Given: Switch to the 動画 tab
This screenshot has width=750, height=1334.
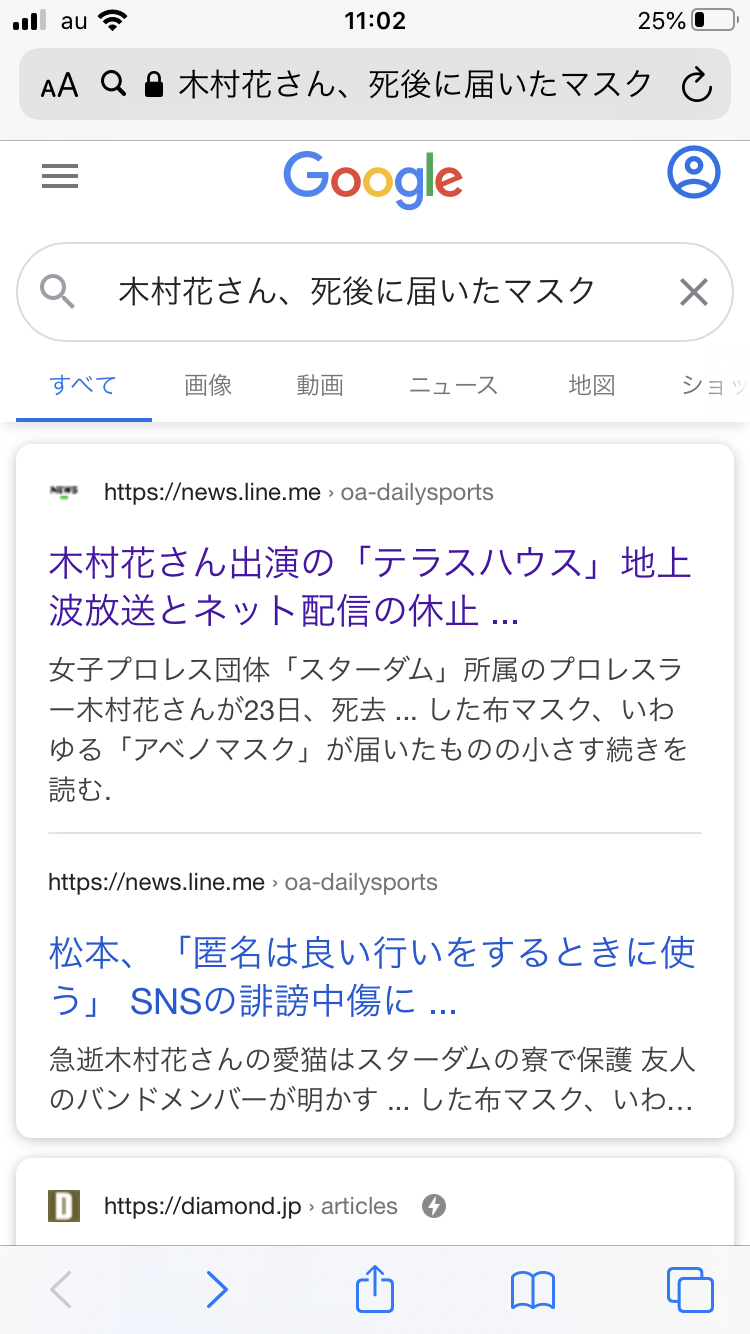Looking at the screenshot, I should [x=320, y=385].
